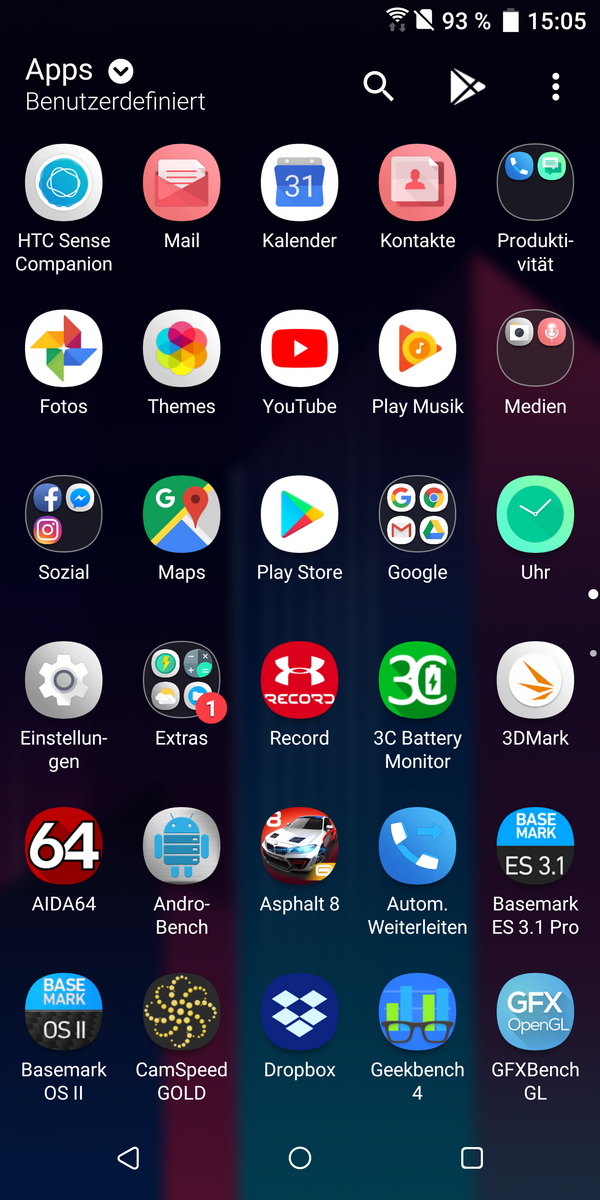Open the overflow menu
Screen dimensions: 600x1200
point(555,87)
